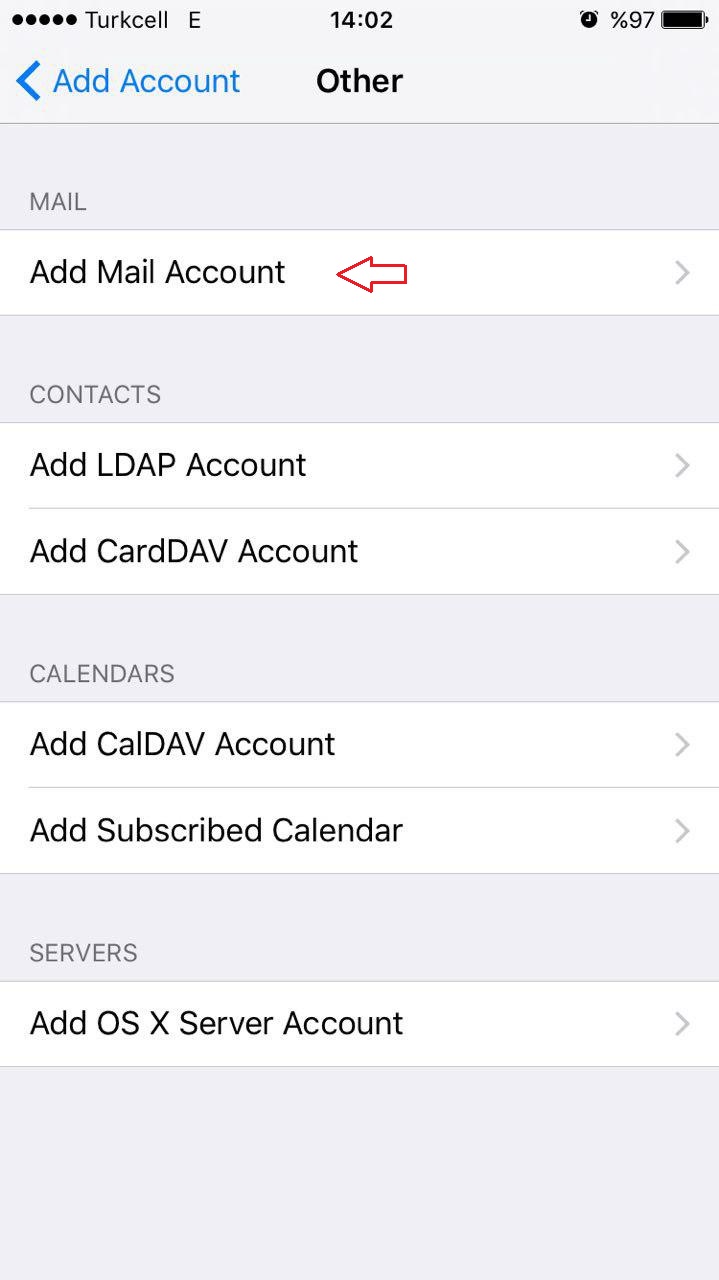
Task: Open Add OS X Server Account
Action: 216,1023
